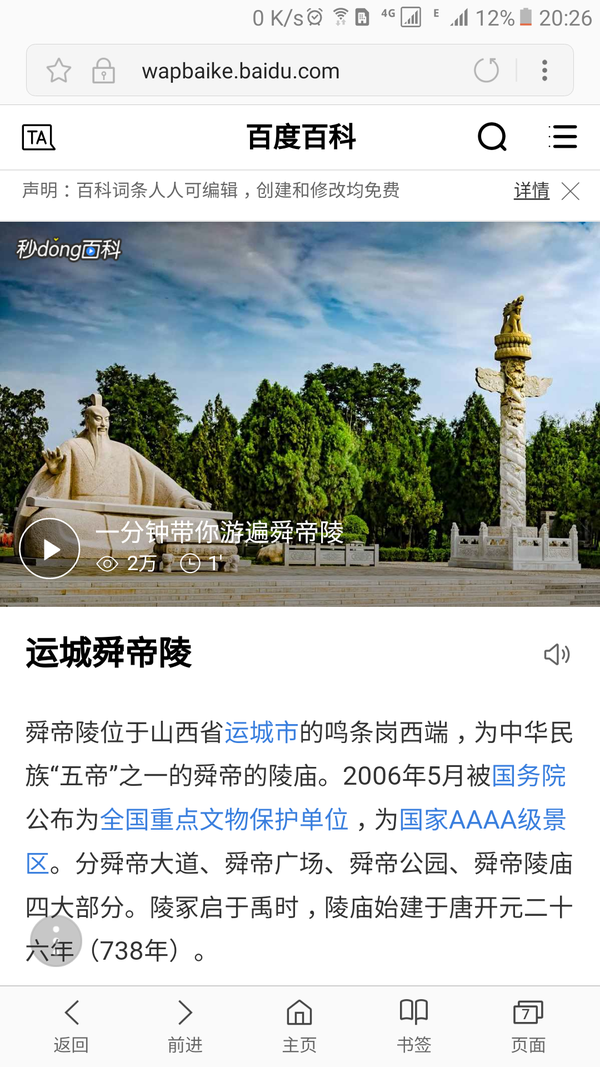Open the browser overflow menu
The image size is (600, 1067).
tap(544, 71)
